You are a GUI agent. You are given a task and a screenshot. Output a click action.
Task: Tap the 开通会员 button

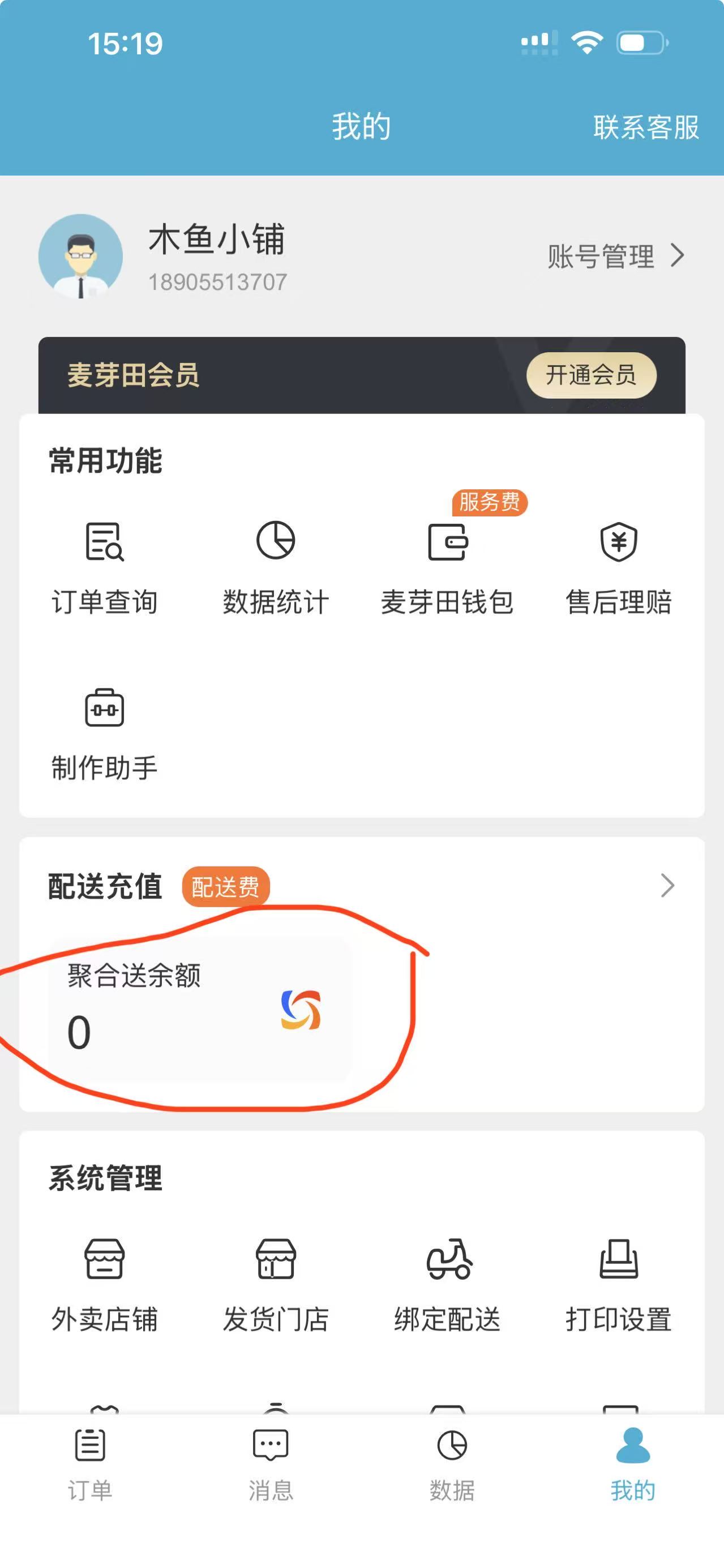tap(590, 375)
